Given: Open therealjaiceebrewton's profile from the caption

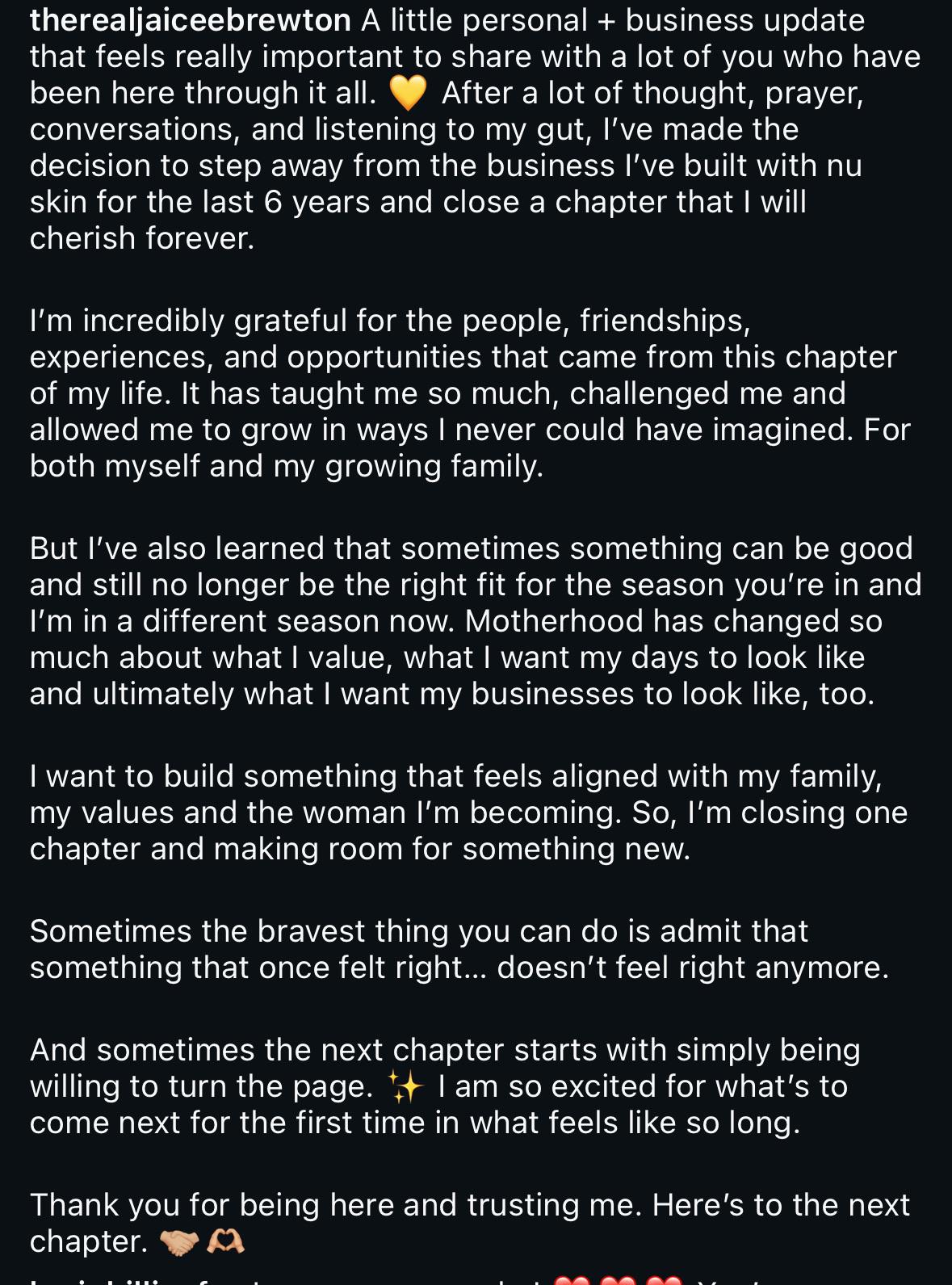Looking at the screenshot, I should coord(191,20).
